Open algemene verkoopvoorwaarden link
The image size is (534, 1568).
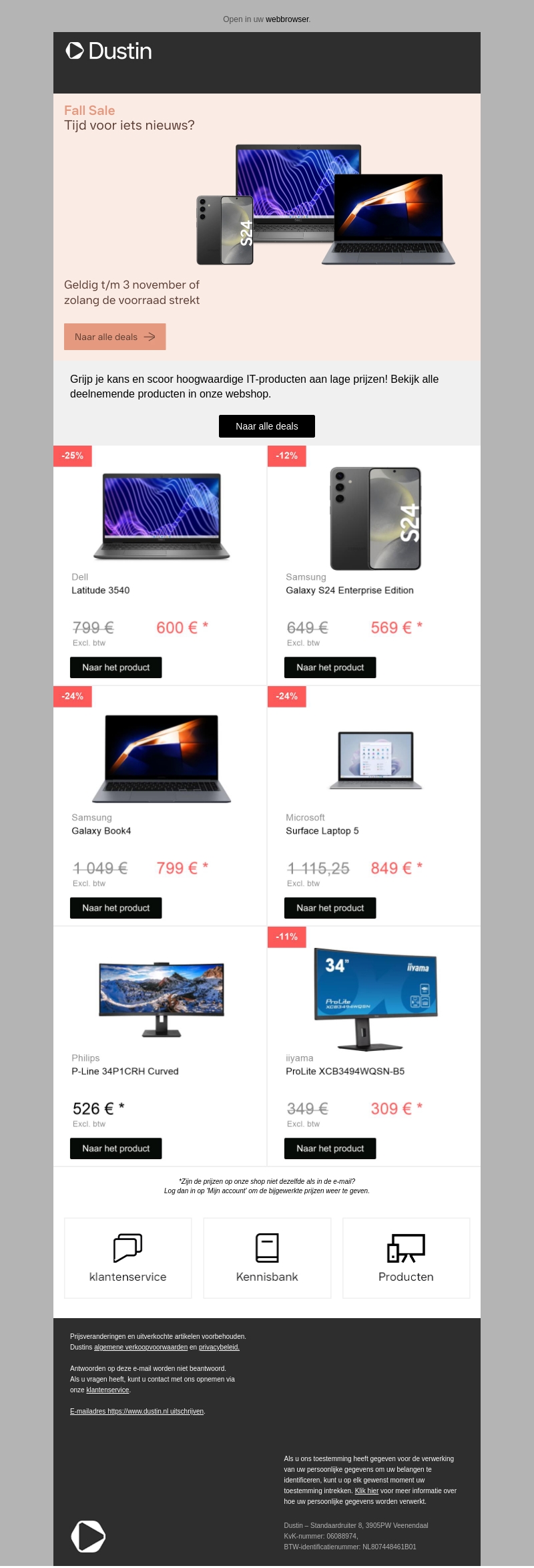pos(141,1348)
